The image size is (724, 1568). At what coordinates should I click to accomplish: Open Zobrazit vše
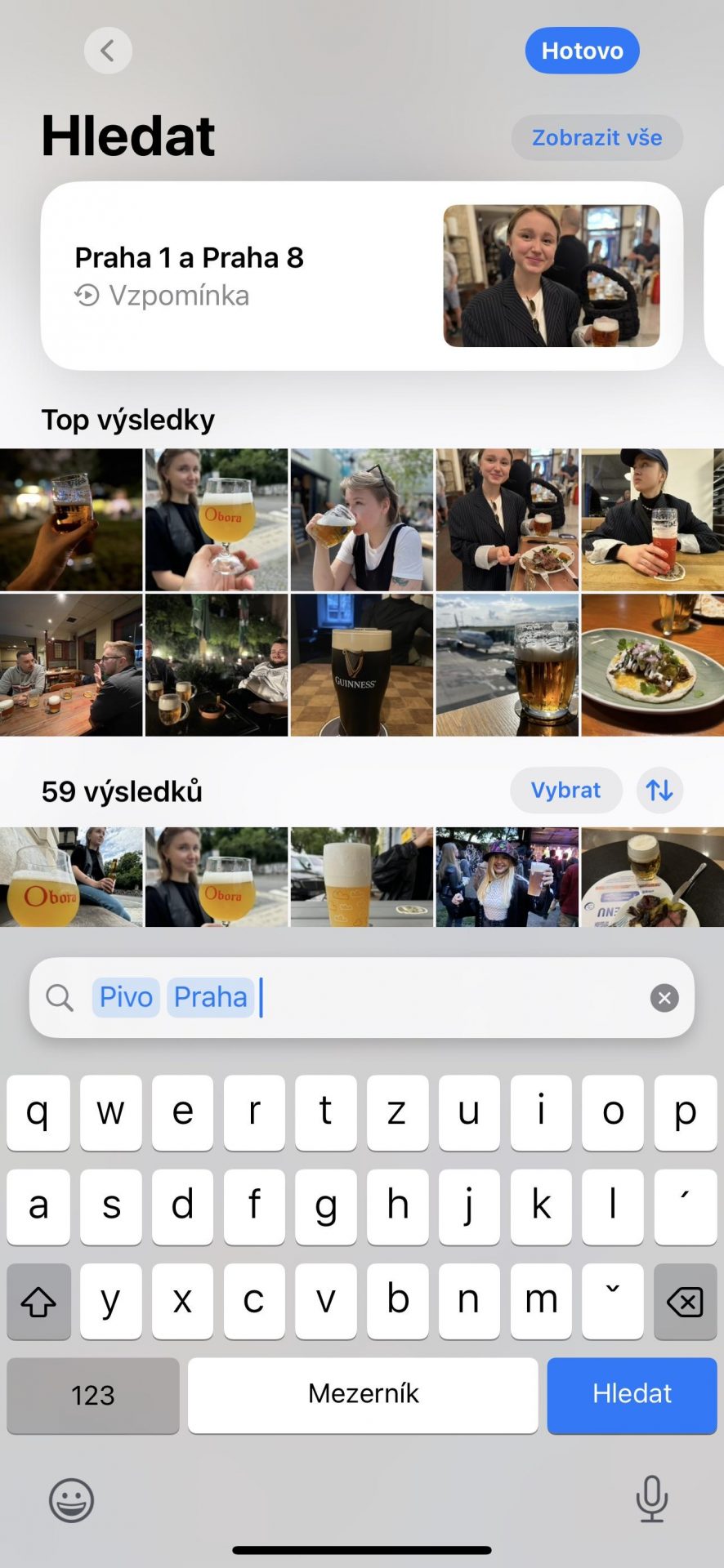[597, 137]
